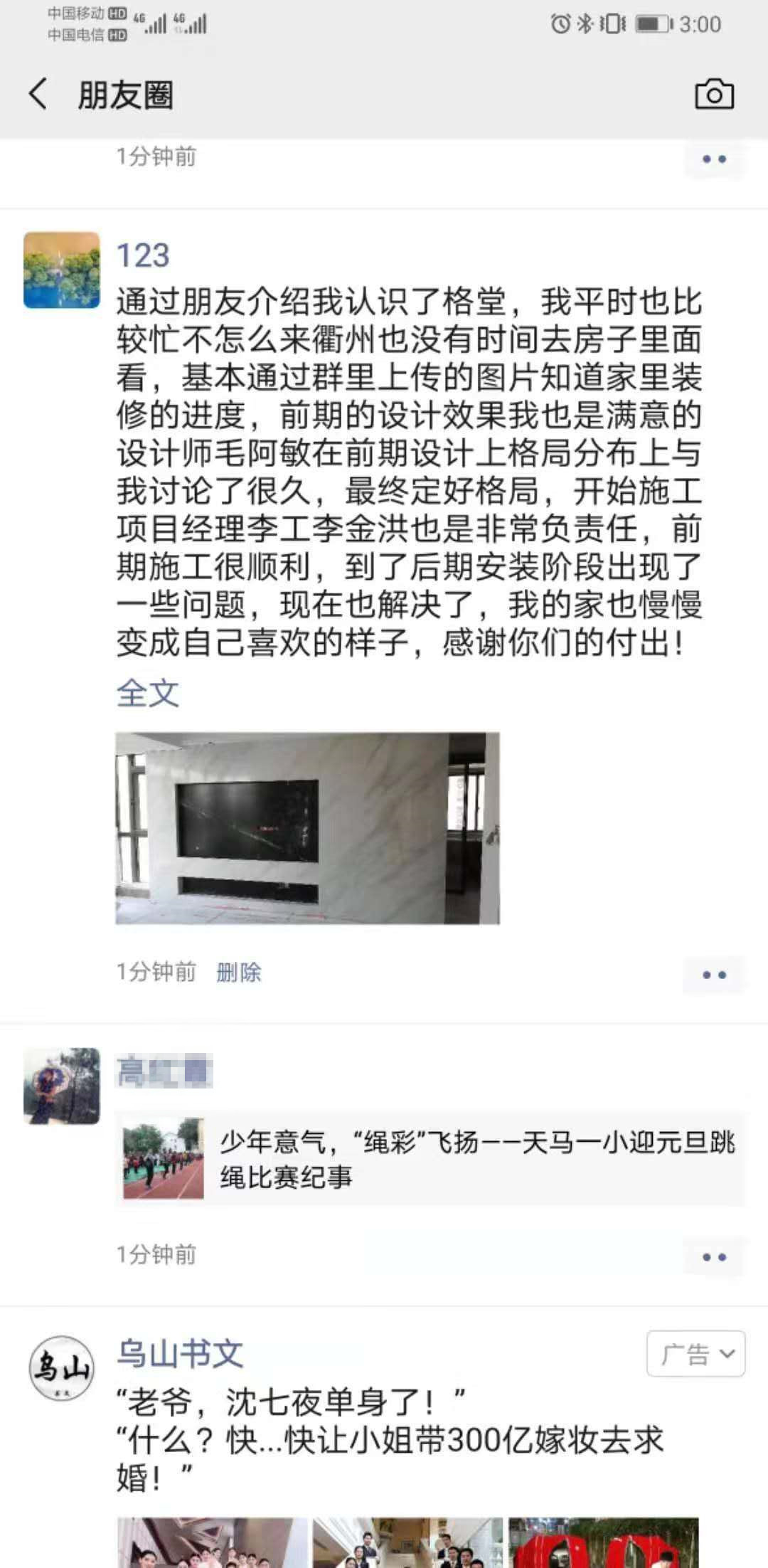Open the 广告 ad options dropdown
The width and height of the screenshot is (768, 1568).
(x=695, y=1354)
